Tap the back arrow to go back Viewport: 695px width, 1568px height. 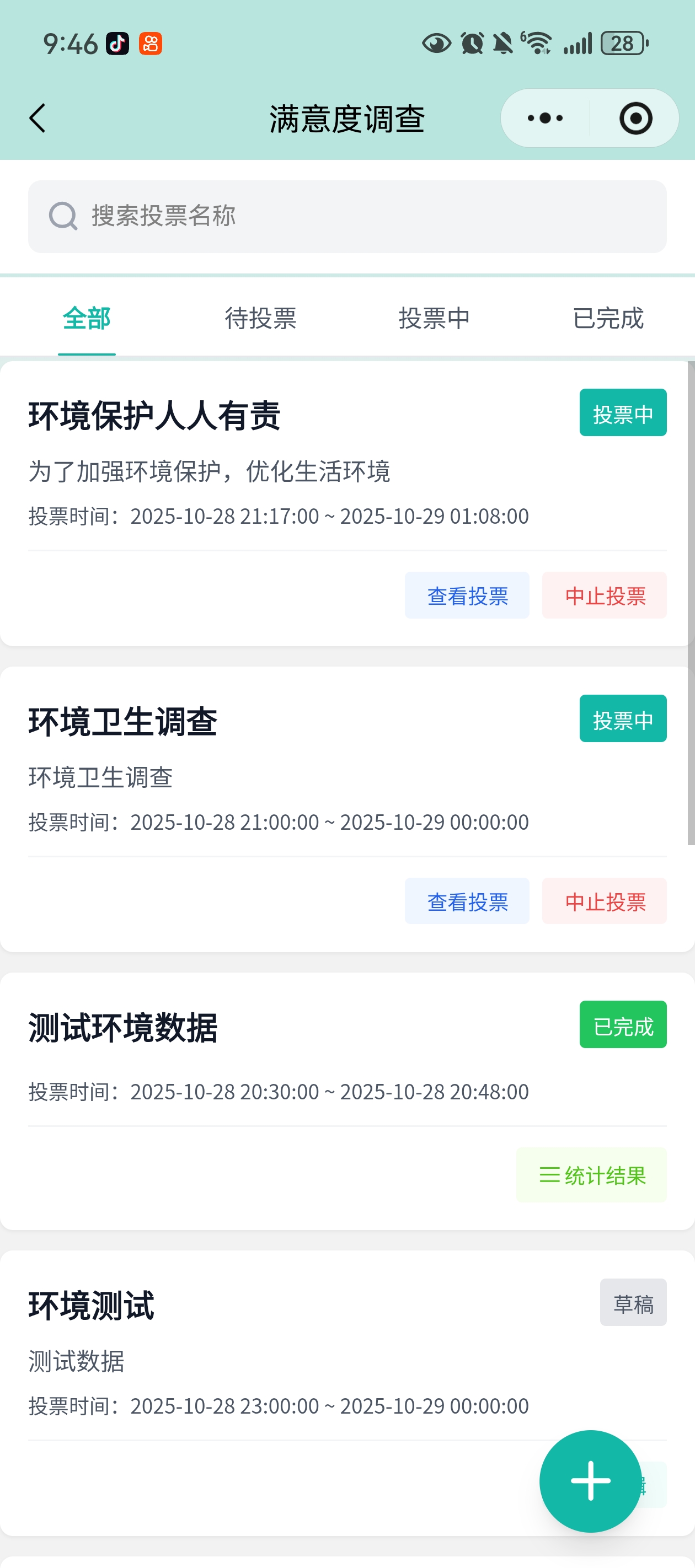(38, 118)
